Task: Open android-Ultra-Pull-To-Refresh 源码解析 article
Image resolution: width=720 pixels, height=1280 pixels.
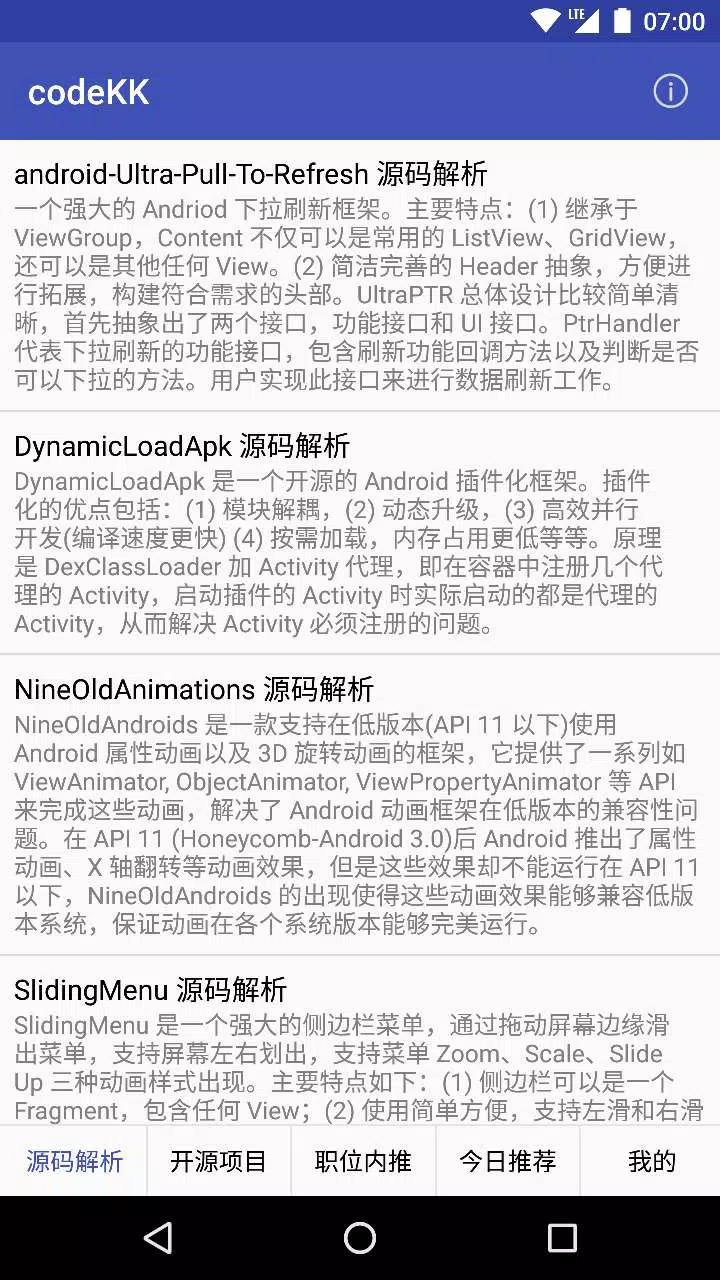Action: (360, 276)
